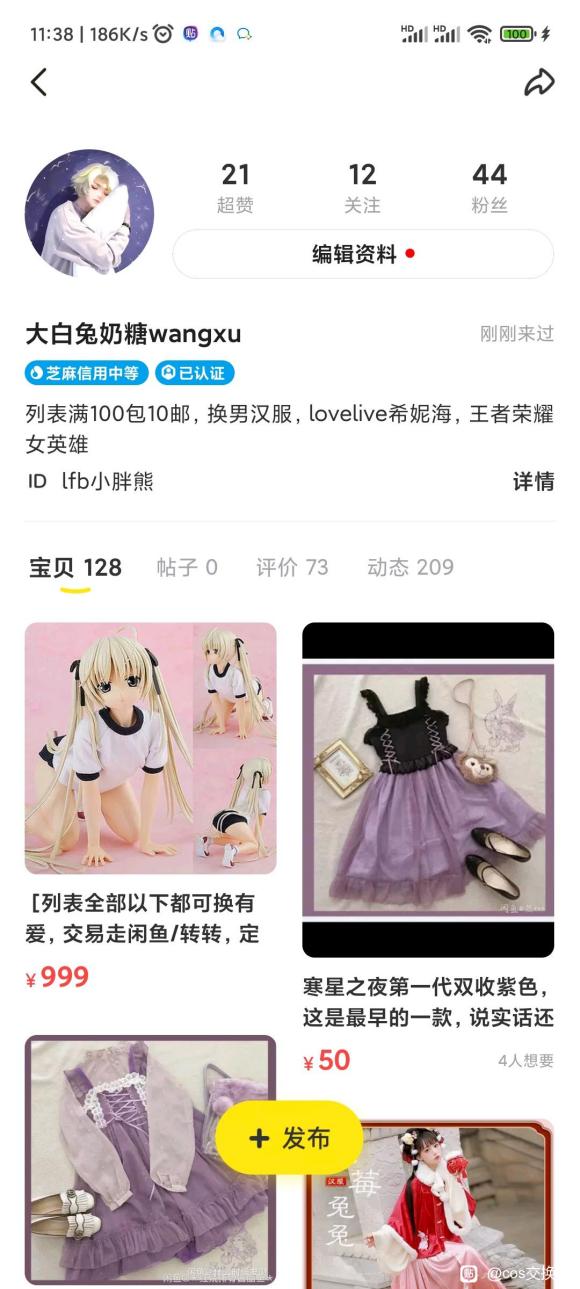View the 粉丝 followers list
This screenshot has width=580, height=1289.
point(489,188)
